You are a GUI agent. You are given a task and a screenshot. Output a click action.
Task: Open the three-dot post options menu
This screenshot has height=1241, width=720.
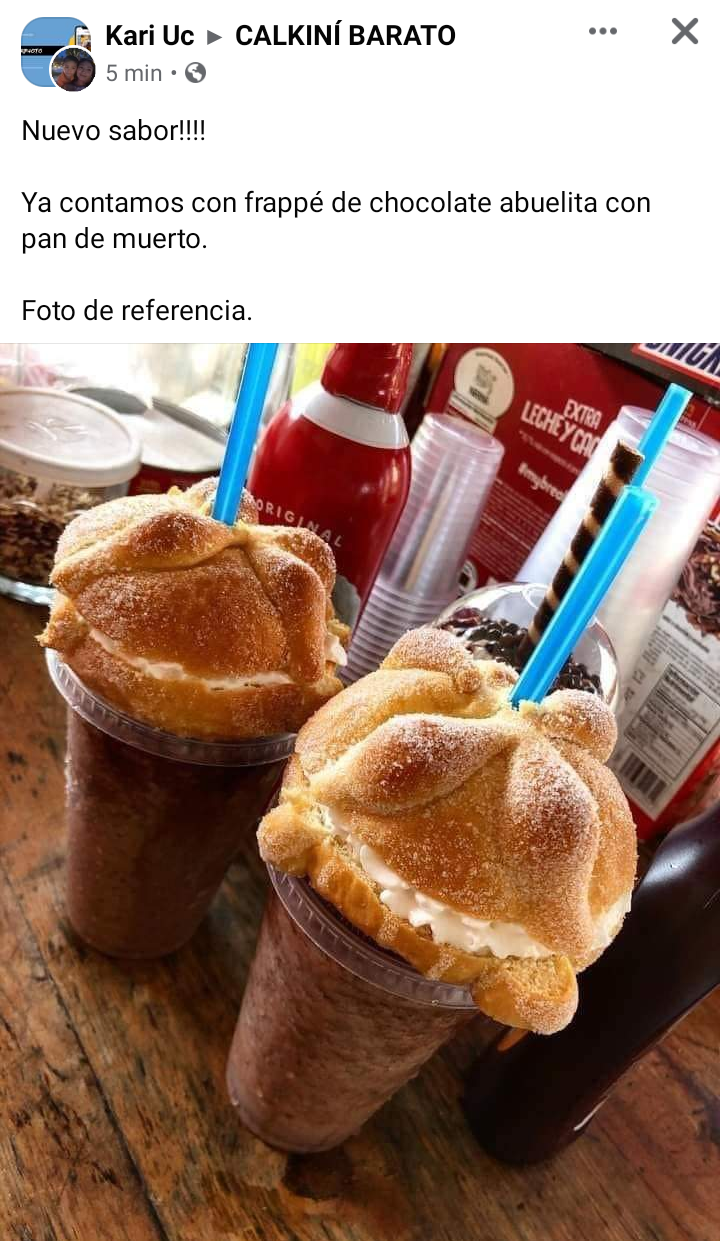[x=602, y=32]
